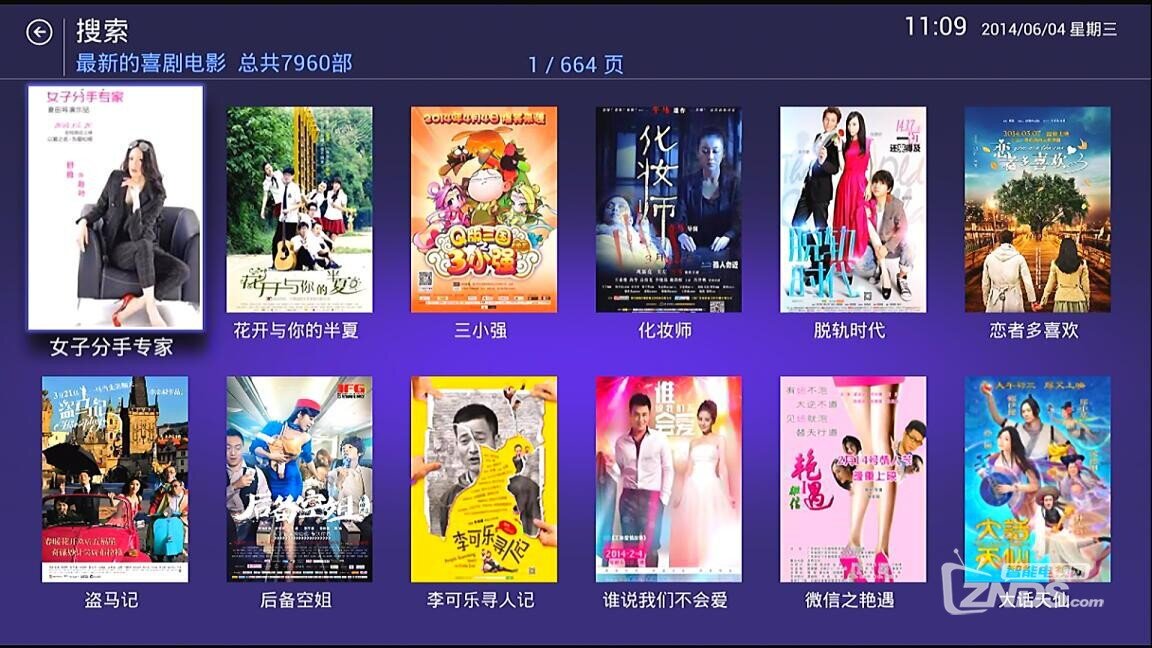Open the movie 女子分手专家
The width and height of the screenshot is (1152, 648).
(115, 208)
